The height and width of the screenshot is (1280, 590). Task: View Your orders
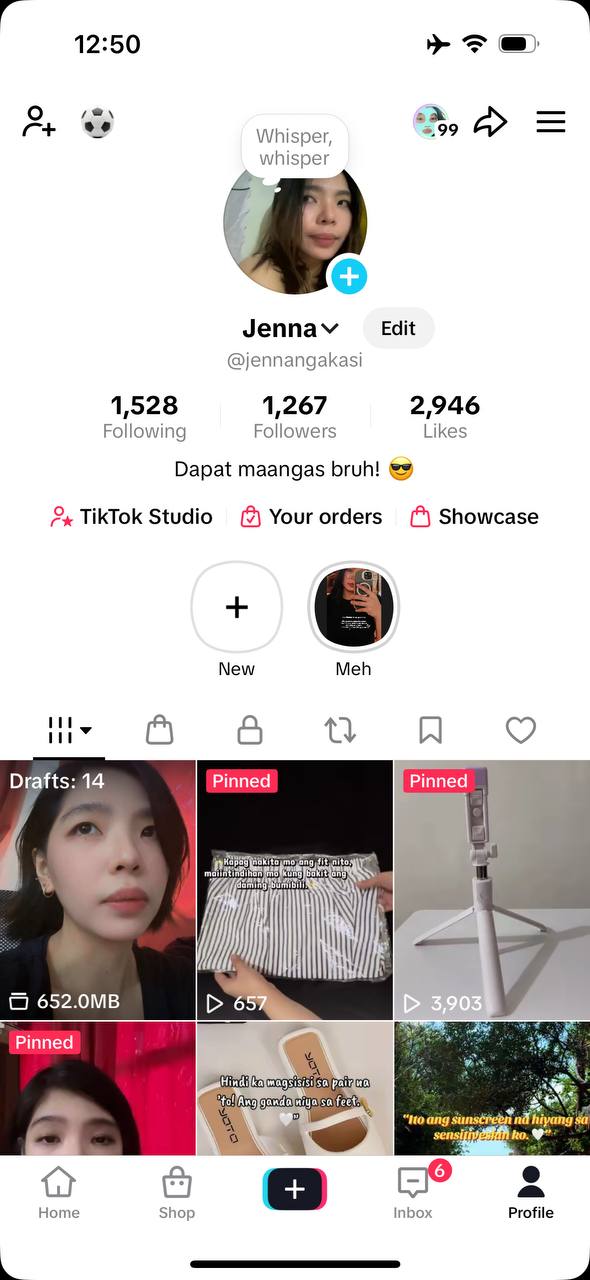pyautogui.click(x=311, y=517)
